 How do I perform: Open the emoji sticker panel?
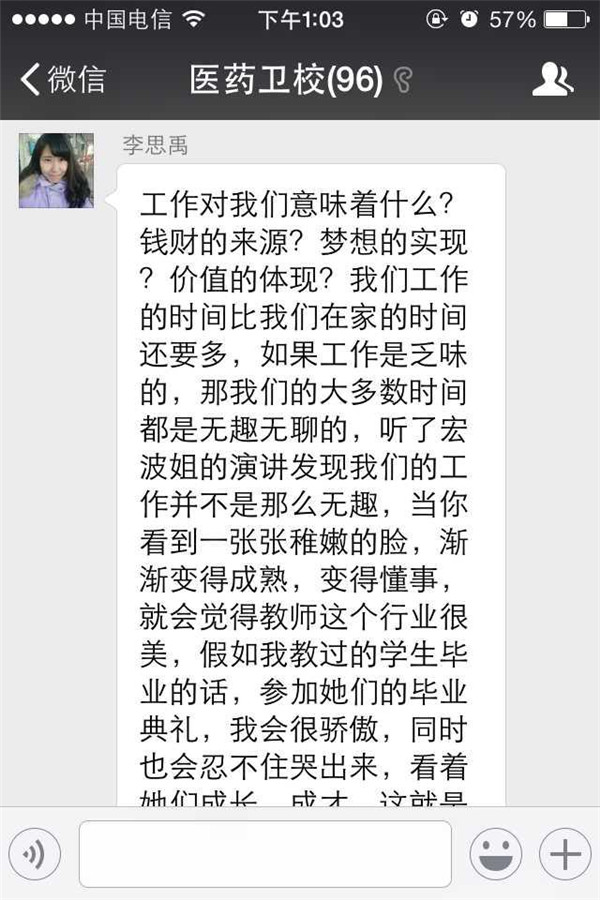click(x=496, y=854)
